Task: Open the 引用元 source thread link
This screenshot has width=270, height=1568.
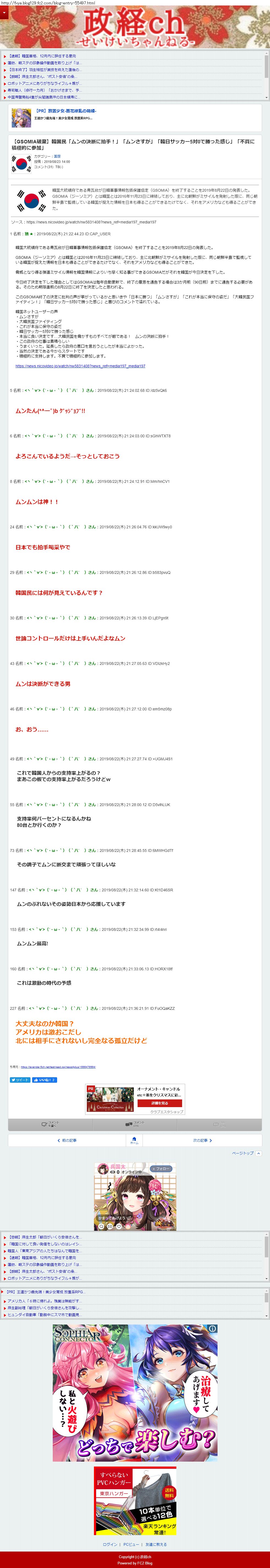Action: pyautogui.click(x=58, y=1067)
